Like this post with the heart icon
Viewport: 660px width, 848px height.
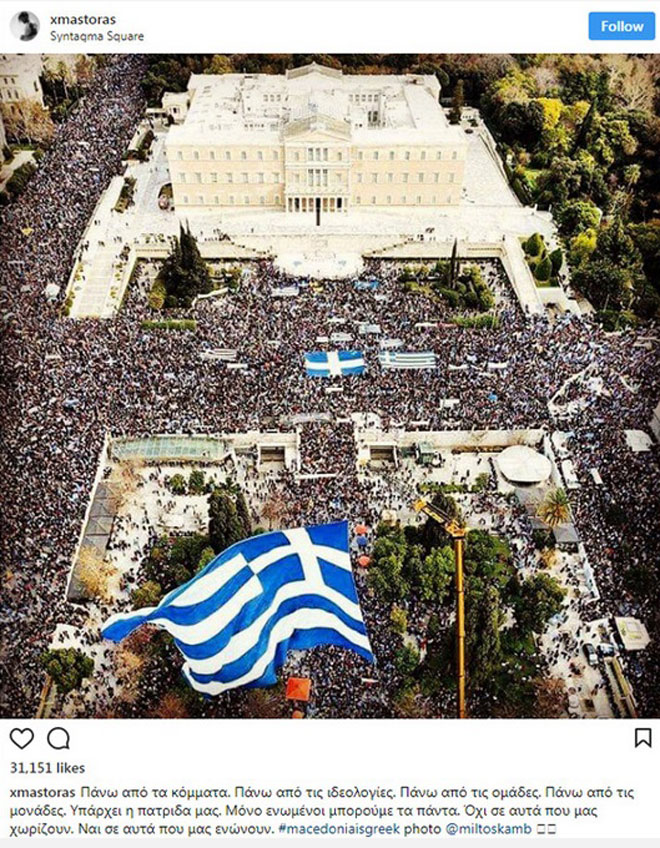[21, 738]
